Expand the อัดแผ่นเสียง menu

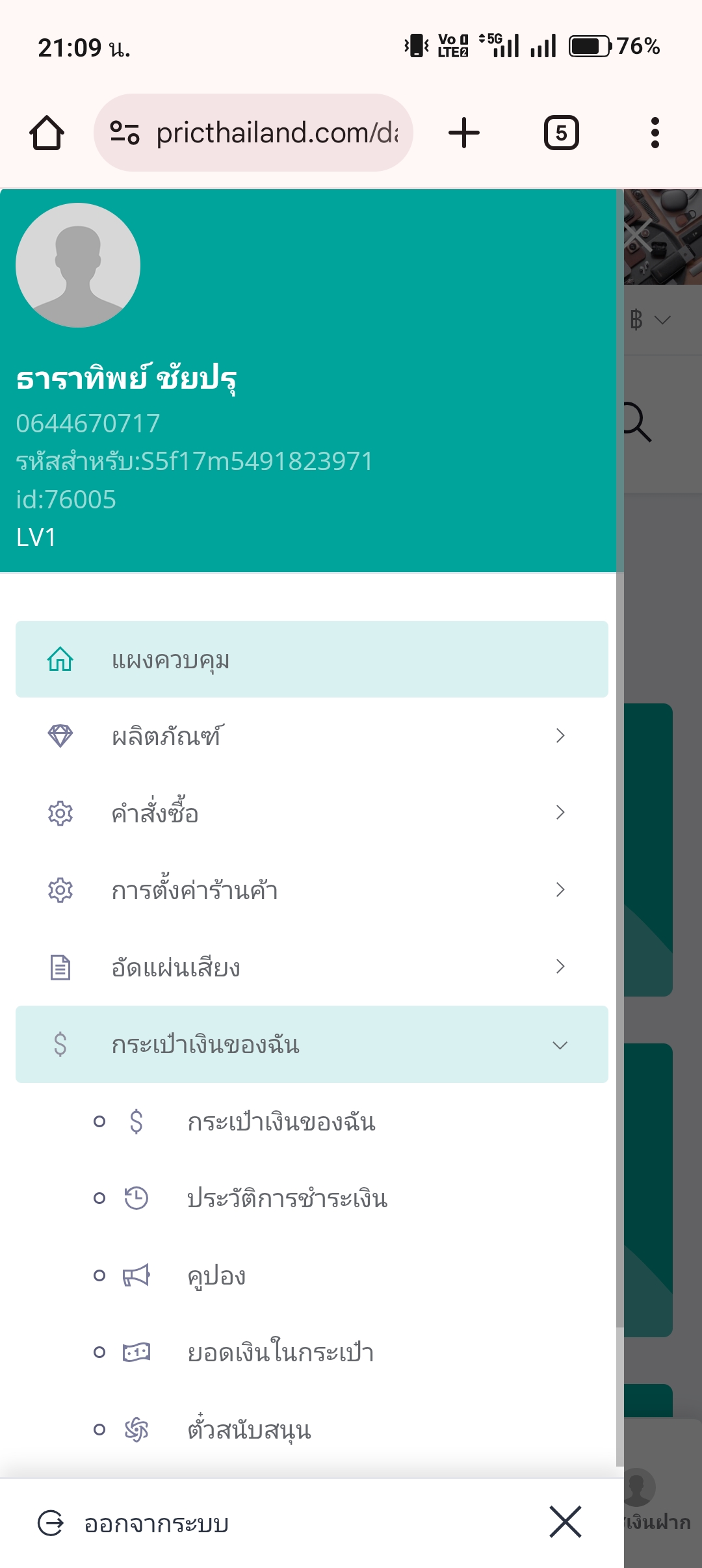(x=312, y=967)
